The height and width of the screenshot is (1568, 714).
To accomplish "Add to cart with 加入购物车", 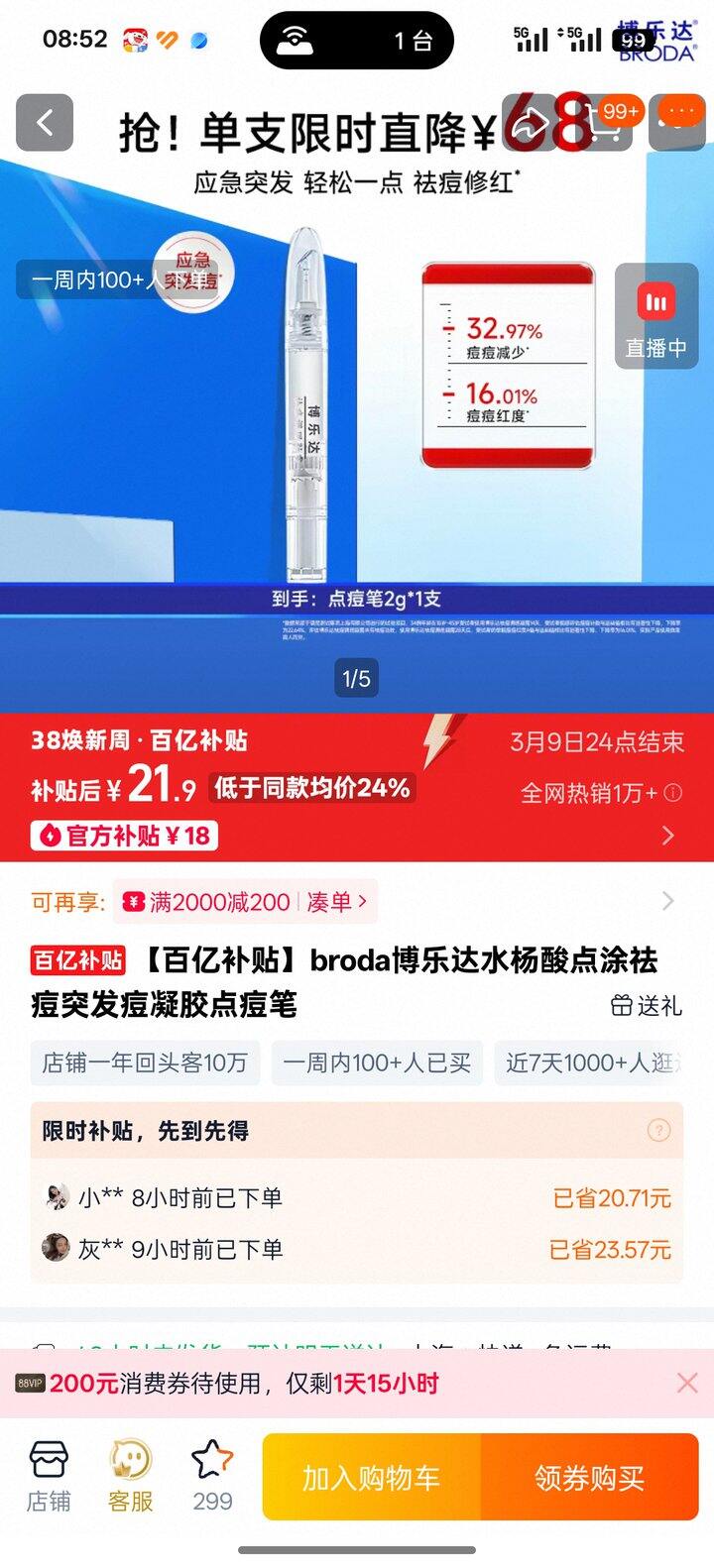I will click(372, 1478).
